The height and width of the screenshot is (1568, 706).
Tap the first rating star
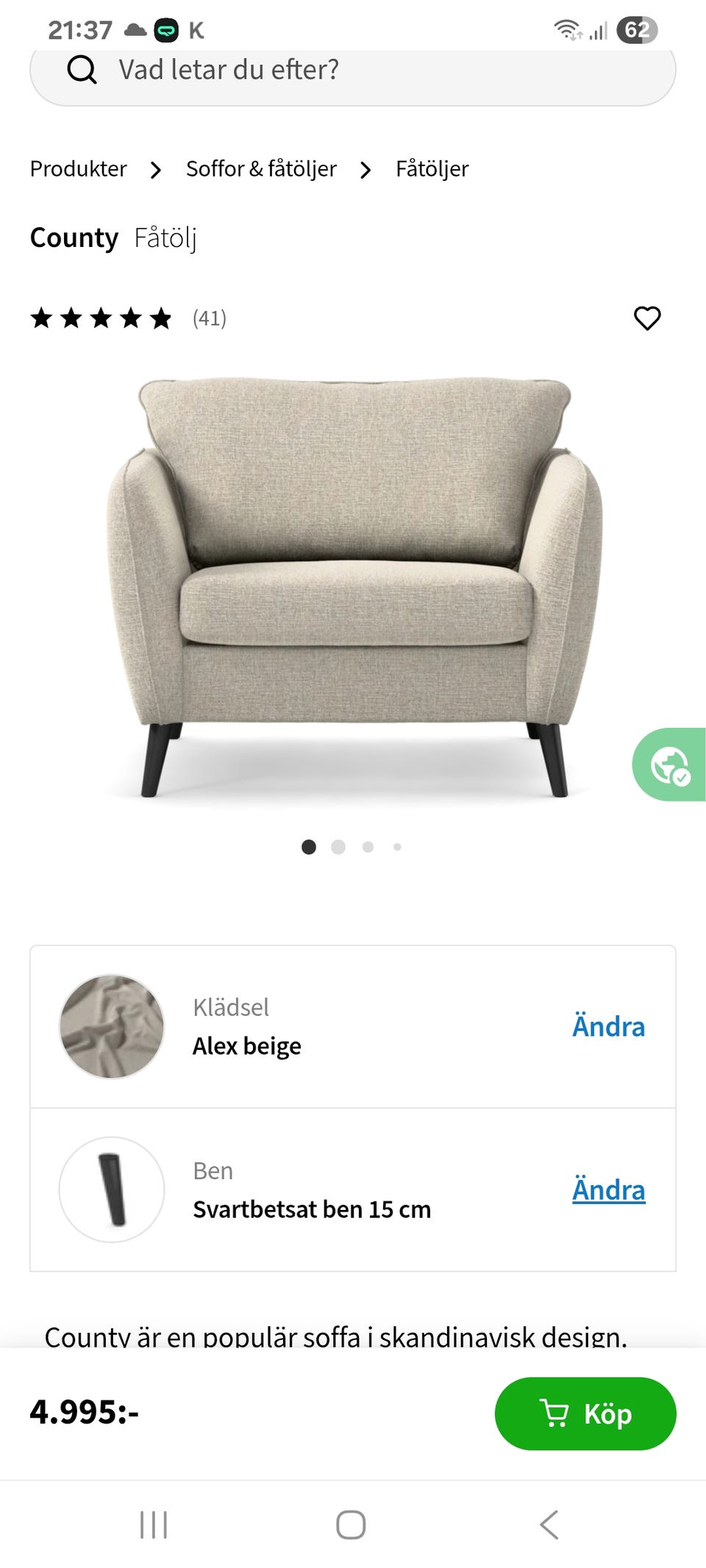[44, 318]
